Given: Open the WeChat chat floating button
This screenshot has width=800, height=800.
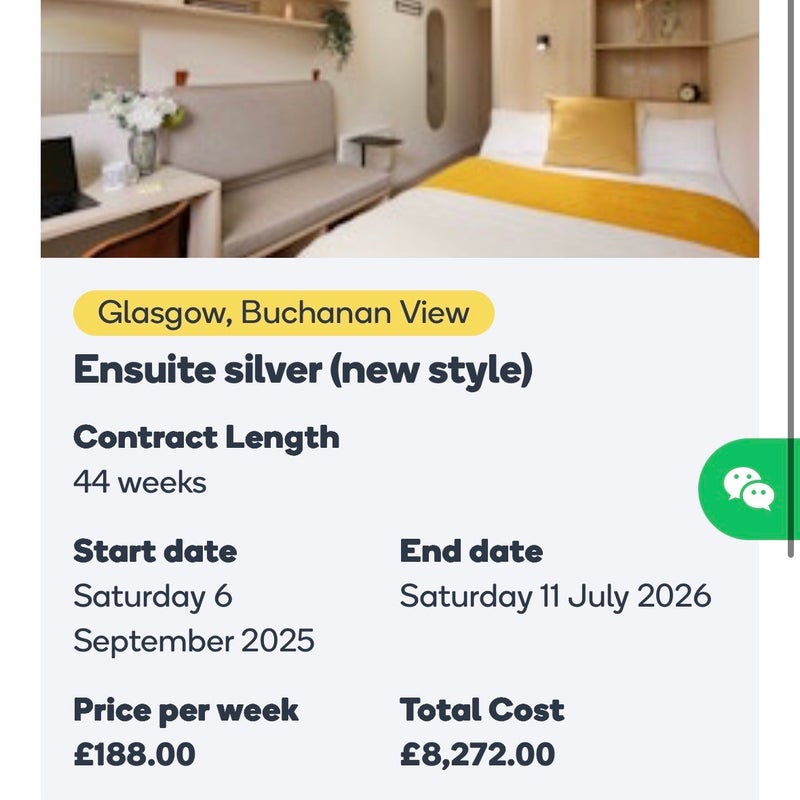Looking at the screenshot, I should 749,489.
